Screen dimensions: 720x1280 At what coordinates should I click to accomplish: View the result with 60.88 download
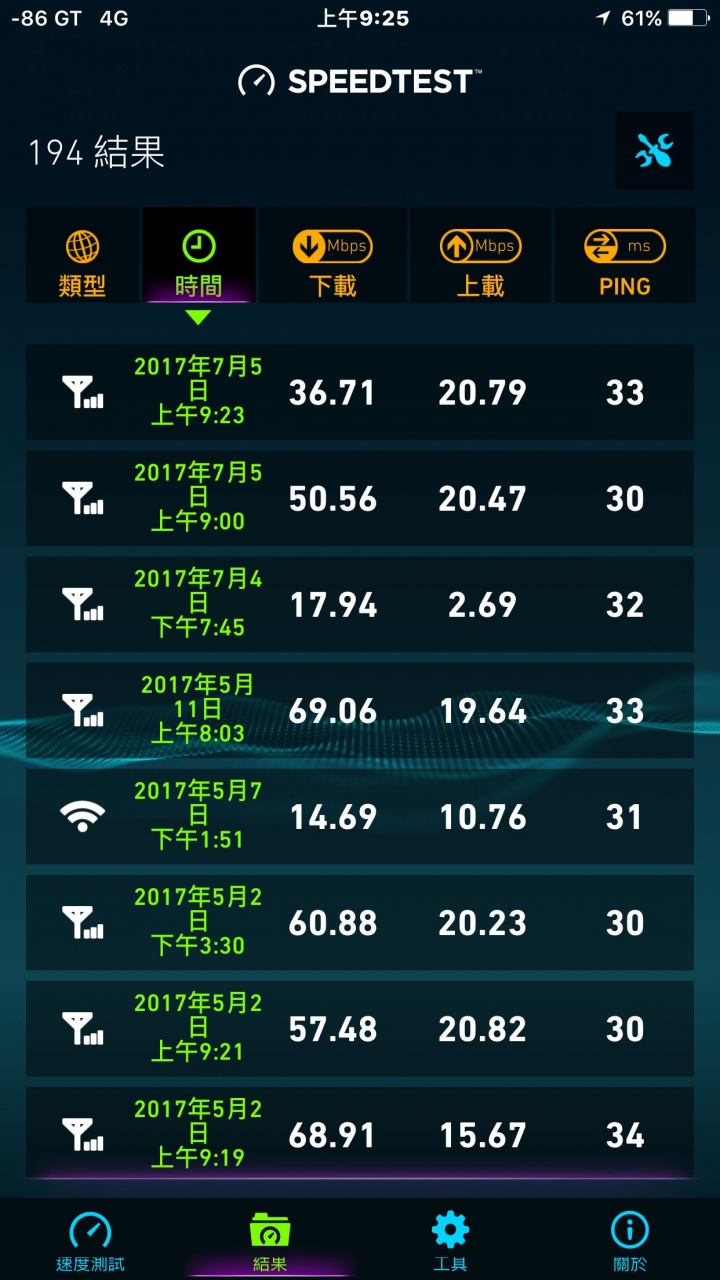click(x=360, y=922)
